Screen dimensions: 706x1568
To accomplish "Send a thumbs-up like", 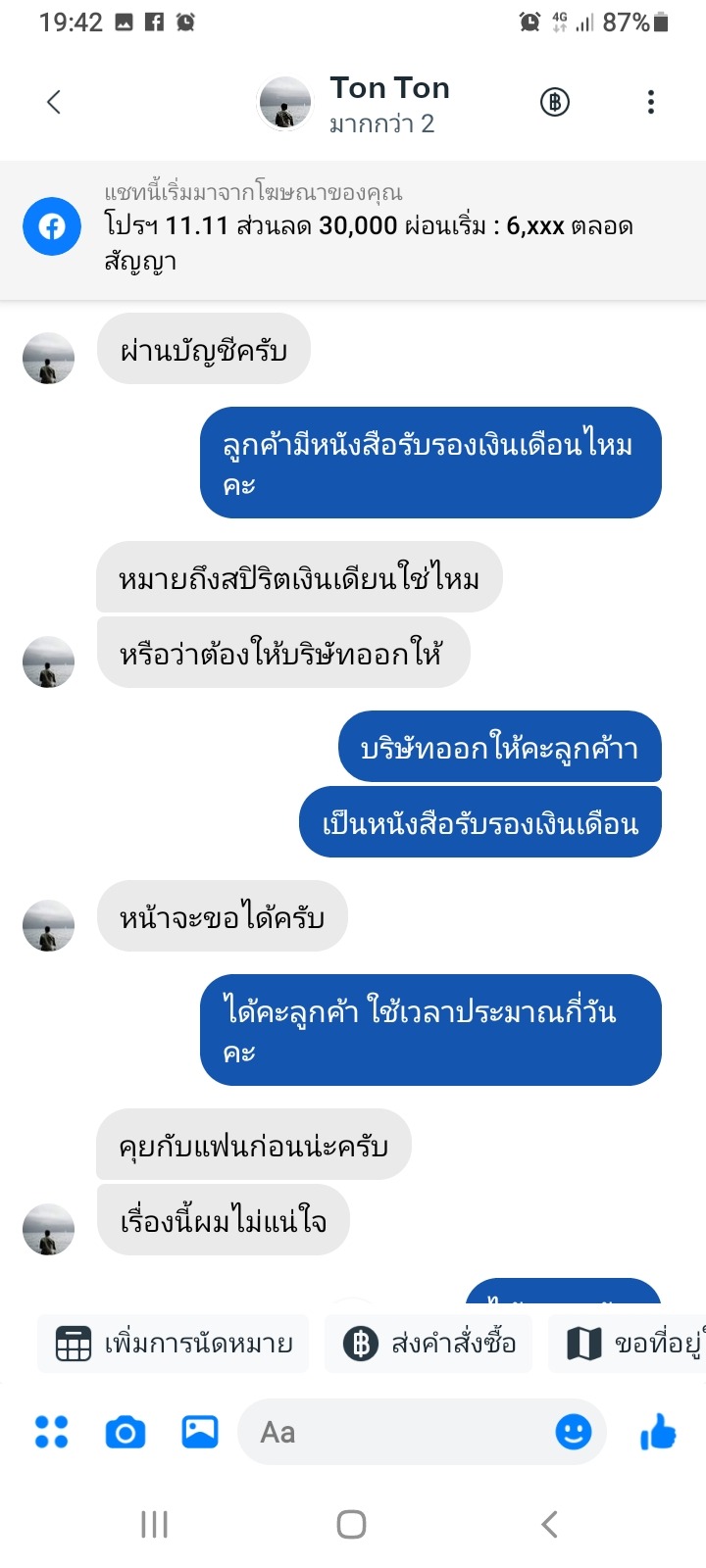I will tap(658, 1432).
